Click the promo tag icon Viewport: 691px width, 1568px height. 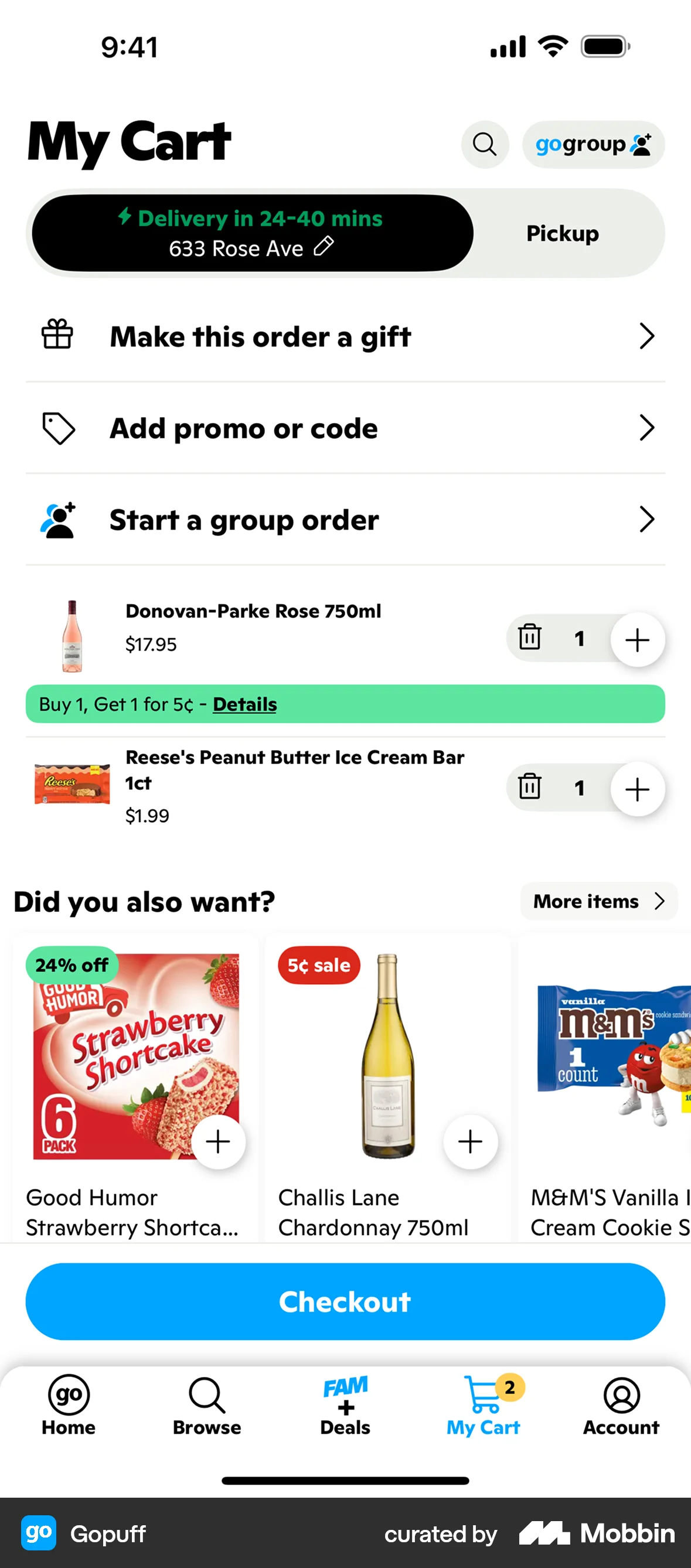[x=57, y=427]
